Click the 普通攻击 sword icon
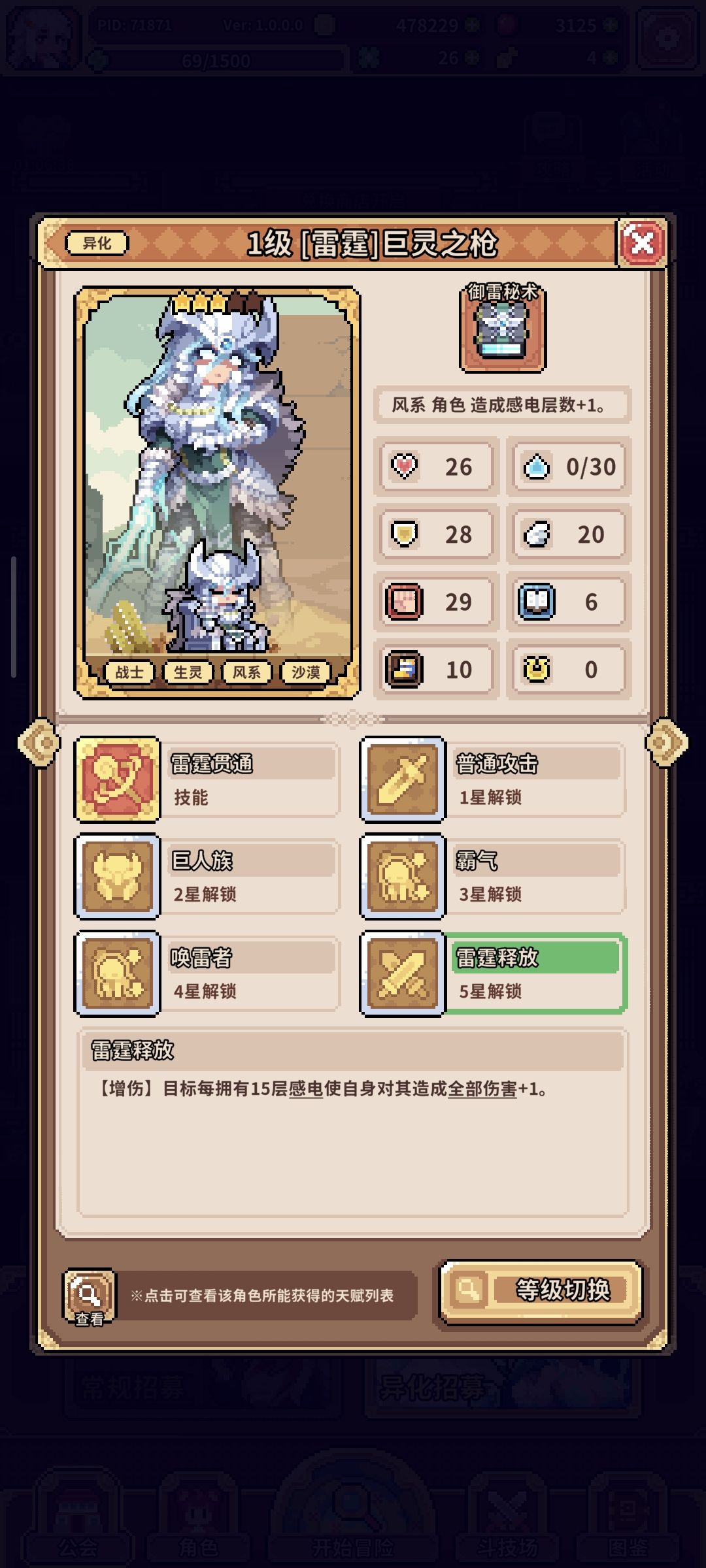This screenshot has height=1568, width=706. click(x=402, y=777)
